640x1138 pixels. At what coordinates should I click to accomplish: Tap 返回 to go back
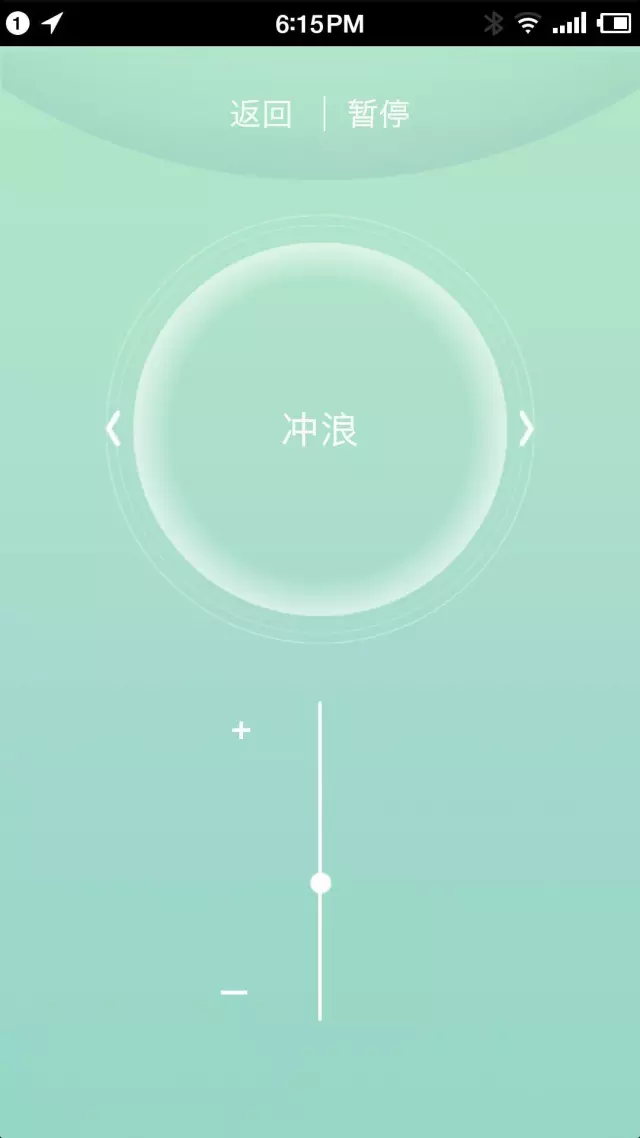point(261,114)
